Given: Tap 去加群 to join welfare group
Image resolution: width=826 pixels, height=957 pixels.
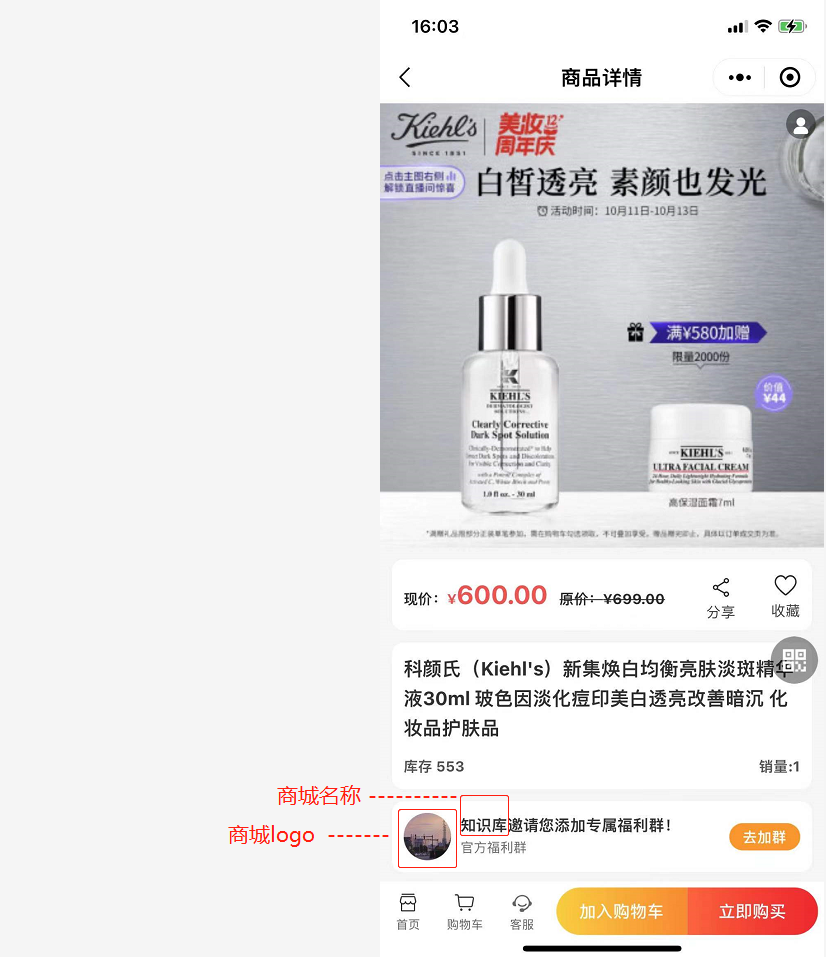Looking at the screenshot, I should 764,837.
